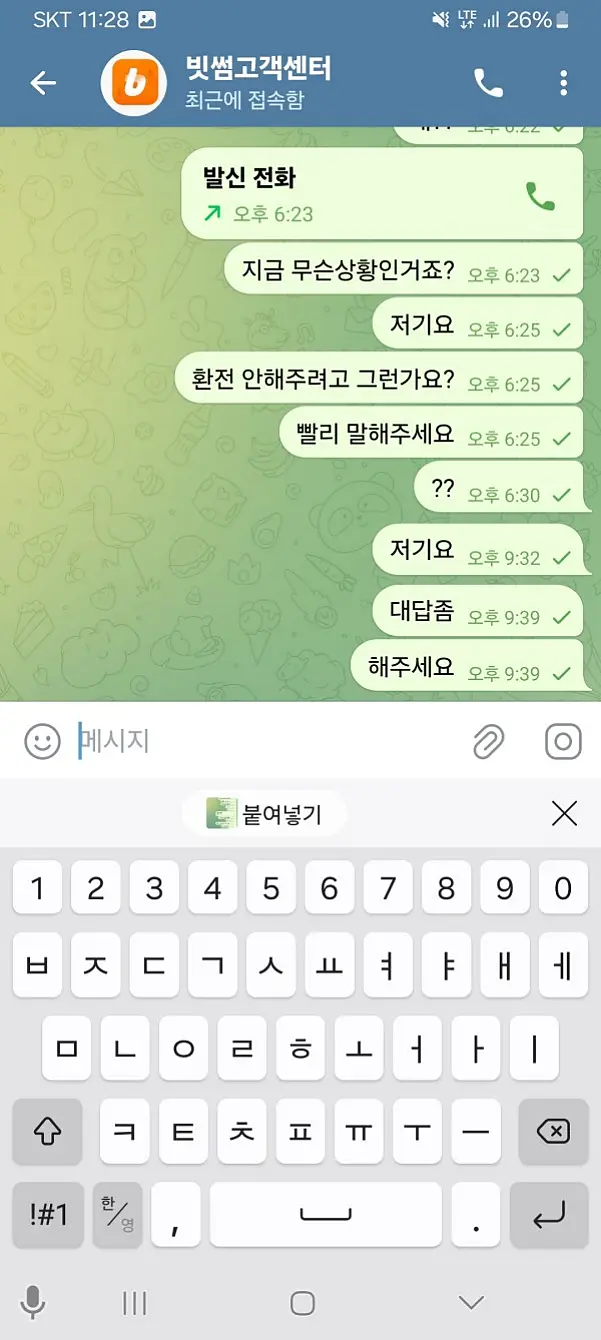Go back from the 빗썸고객센터 chat

coord(44,83)
